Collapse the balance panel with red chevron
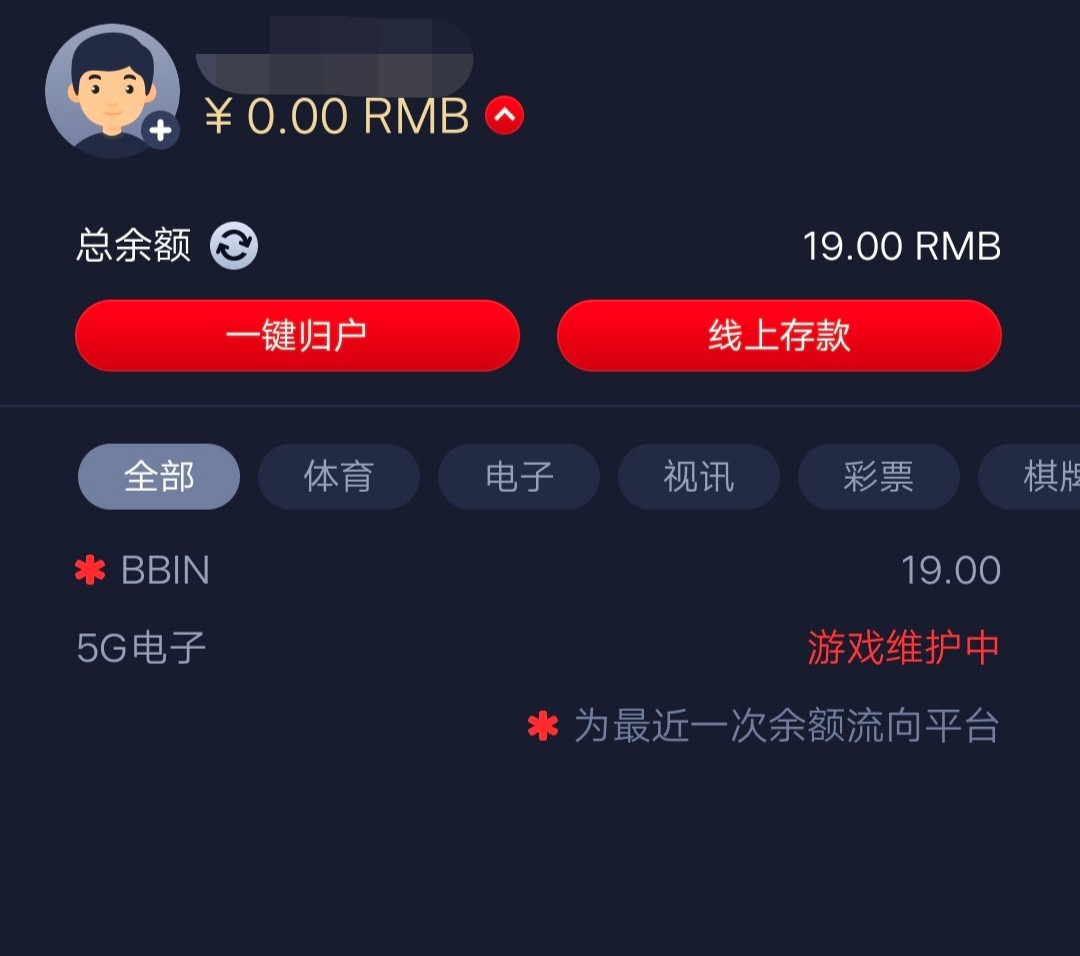The height and width of the screenshot is (956, 1080). 504,117
